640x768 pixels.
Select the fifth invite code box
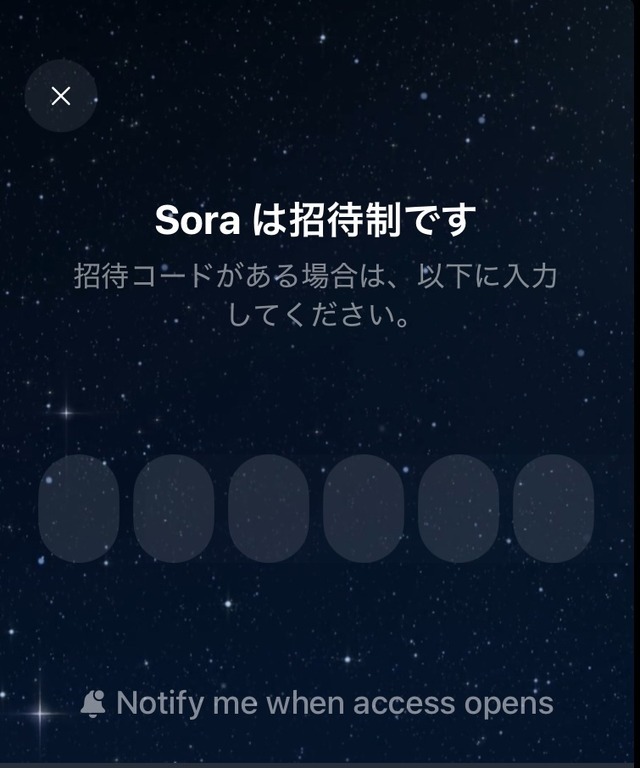coord(458,508)
